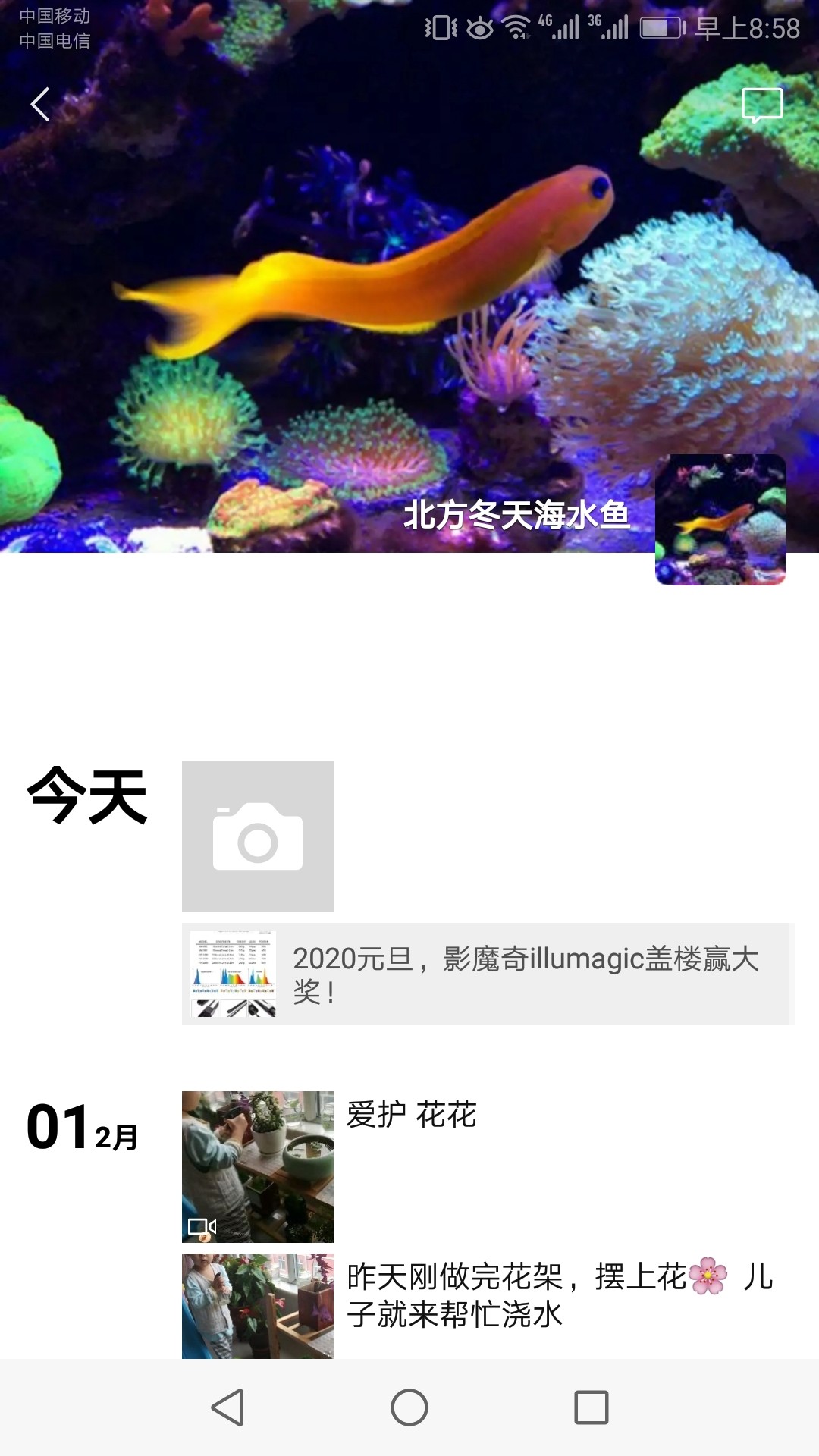Viewport: 819px width, 1456px height.
Task: Open the messages icon at top right
Action: click(761, 105)
